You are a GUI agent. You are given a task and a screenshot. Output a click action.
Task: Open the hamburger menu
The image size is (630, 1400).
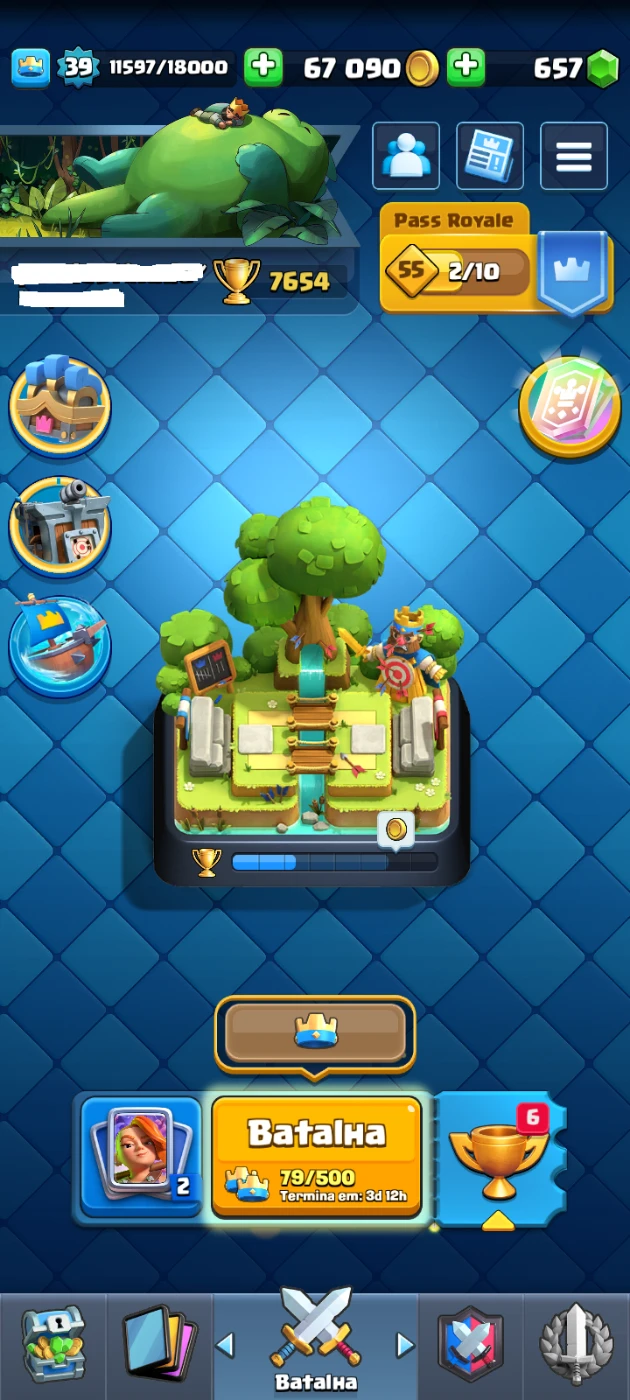(x=574, y=156)
